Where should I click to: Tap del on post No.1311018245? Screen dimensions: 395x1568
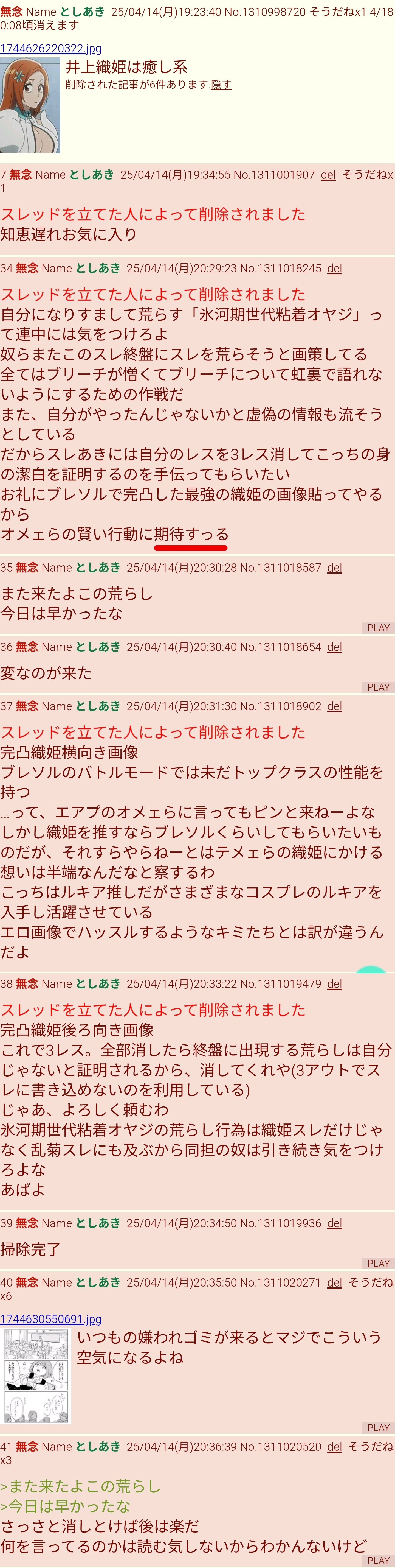[334, 269]
